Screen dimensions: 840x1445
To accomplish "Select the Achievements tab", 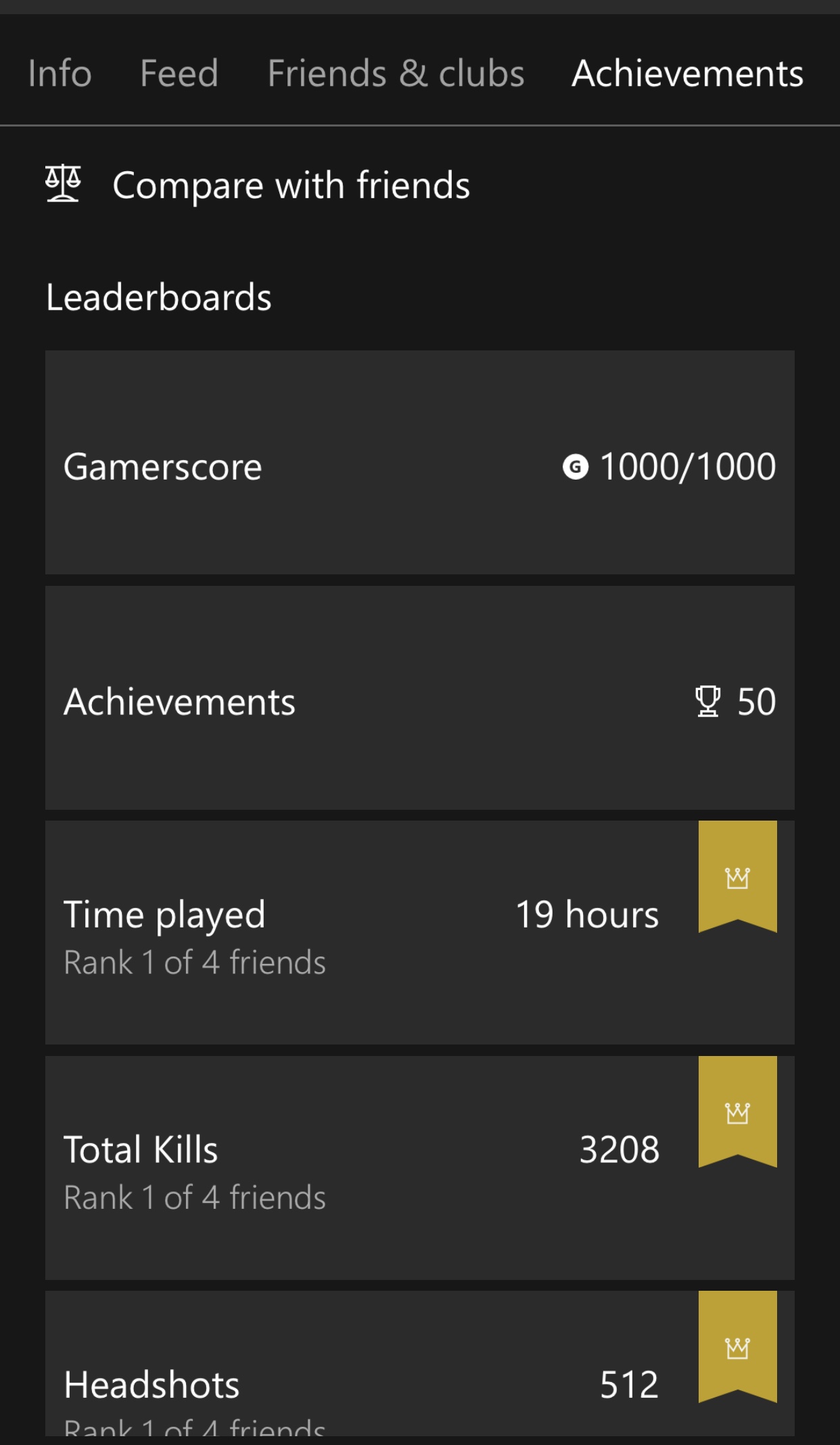I will (687, 73).
